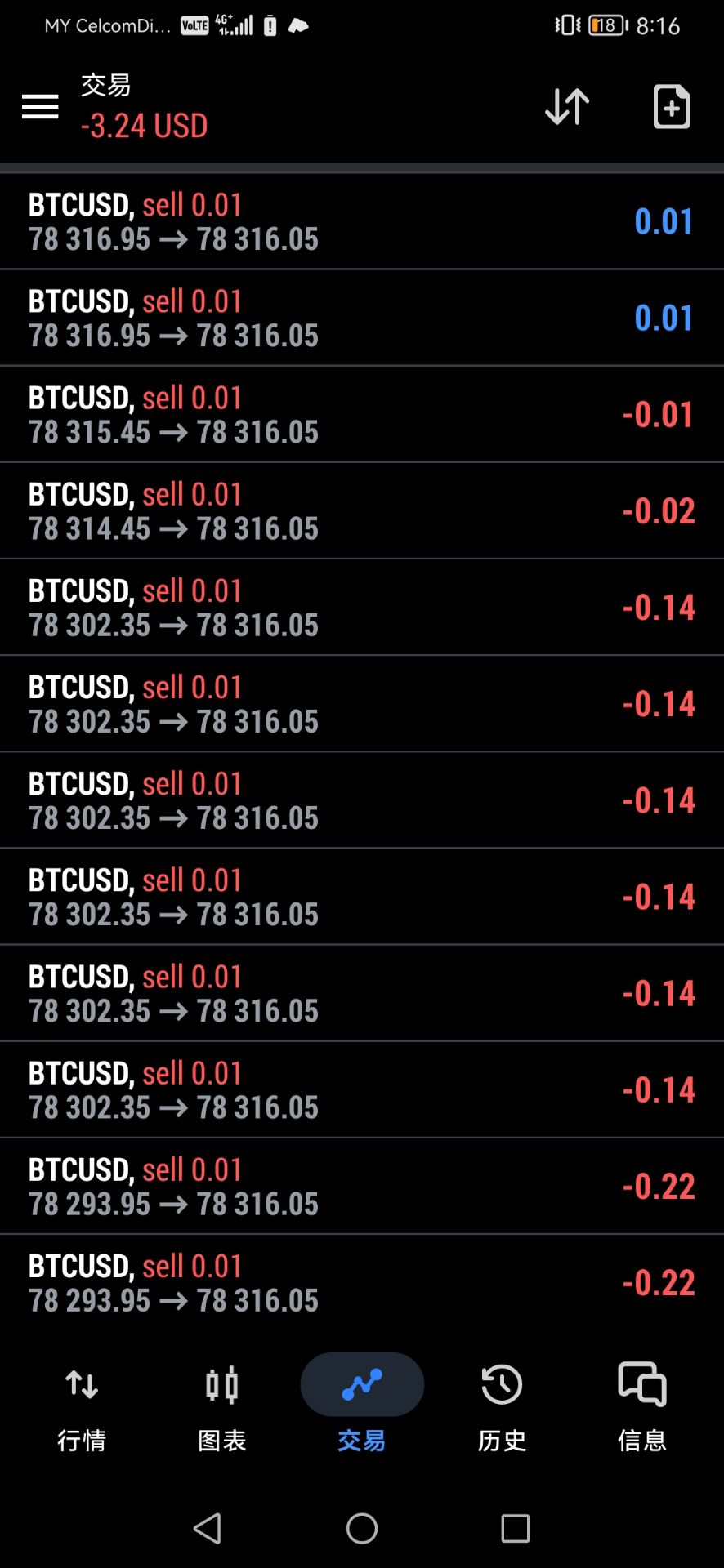Expand the BTCUSD position opened at 78 314.45

click(362, 511)
